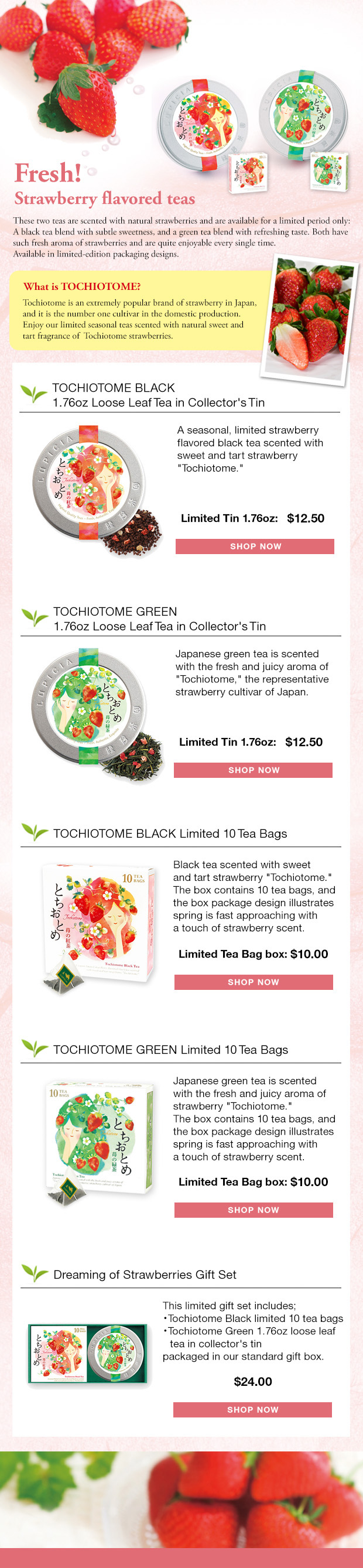Shop now for Tochiotome Green loose leaf tin

(253, 770)
